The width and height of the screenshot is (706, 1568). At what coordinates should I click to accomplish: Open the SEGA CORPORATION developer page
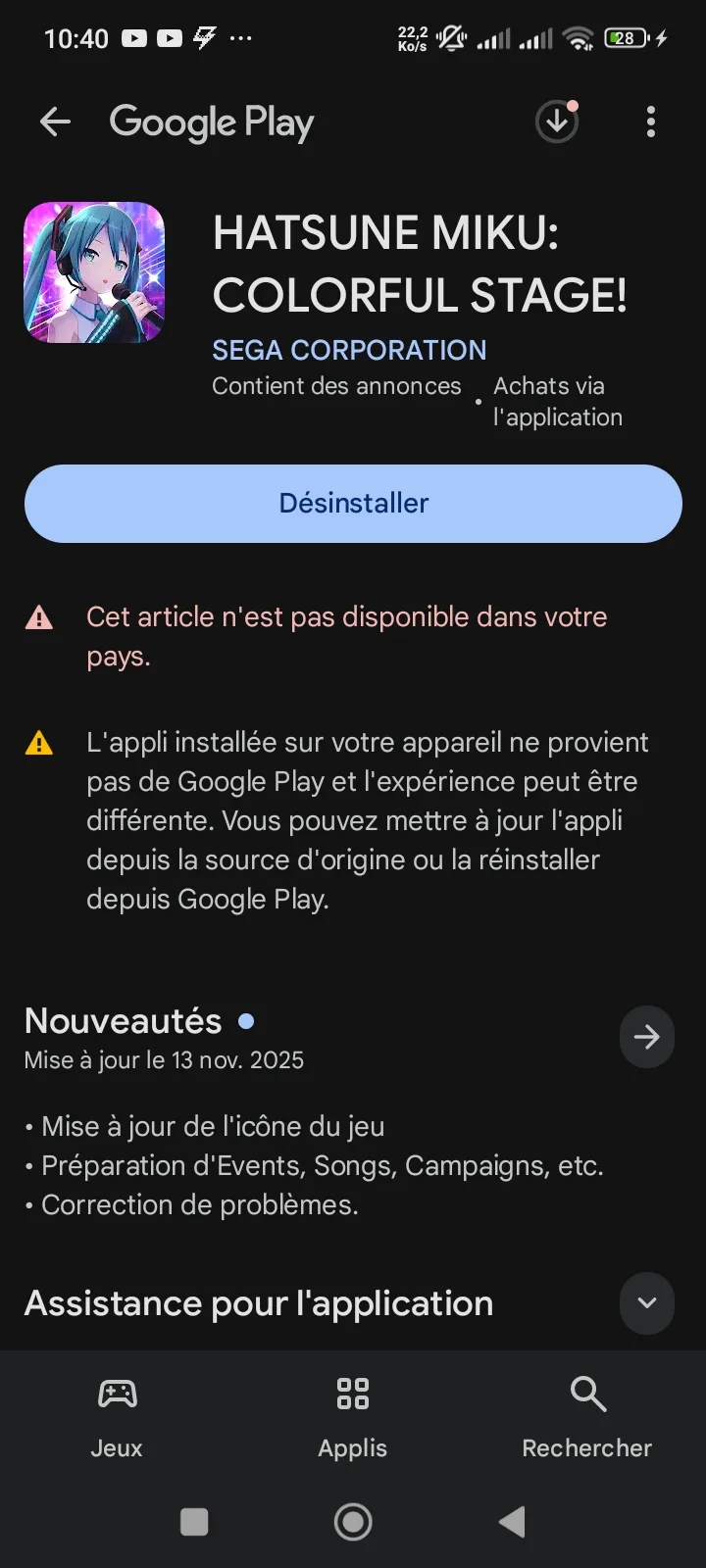349,350
